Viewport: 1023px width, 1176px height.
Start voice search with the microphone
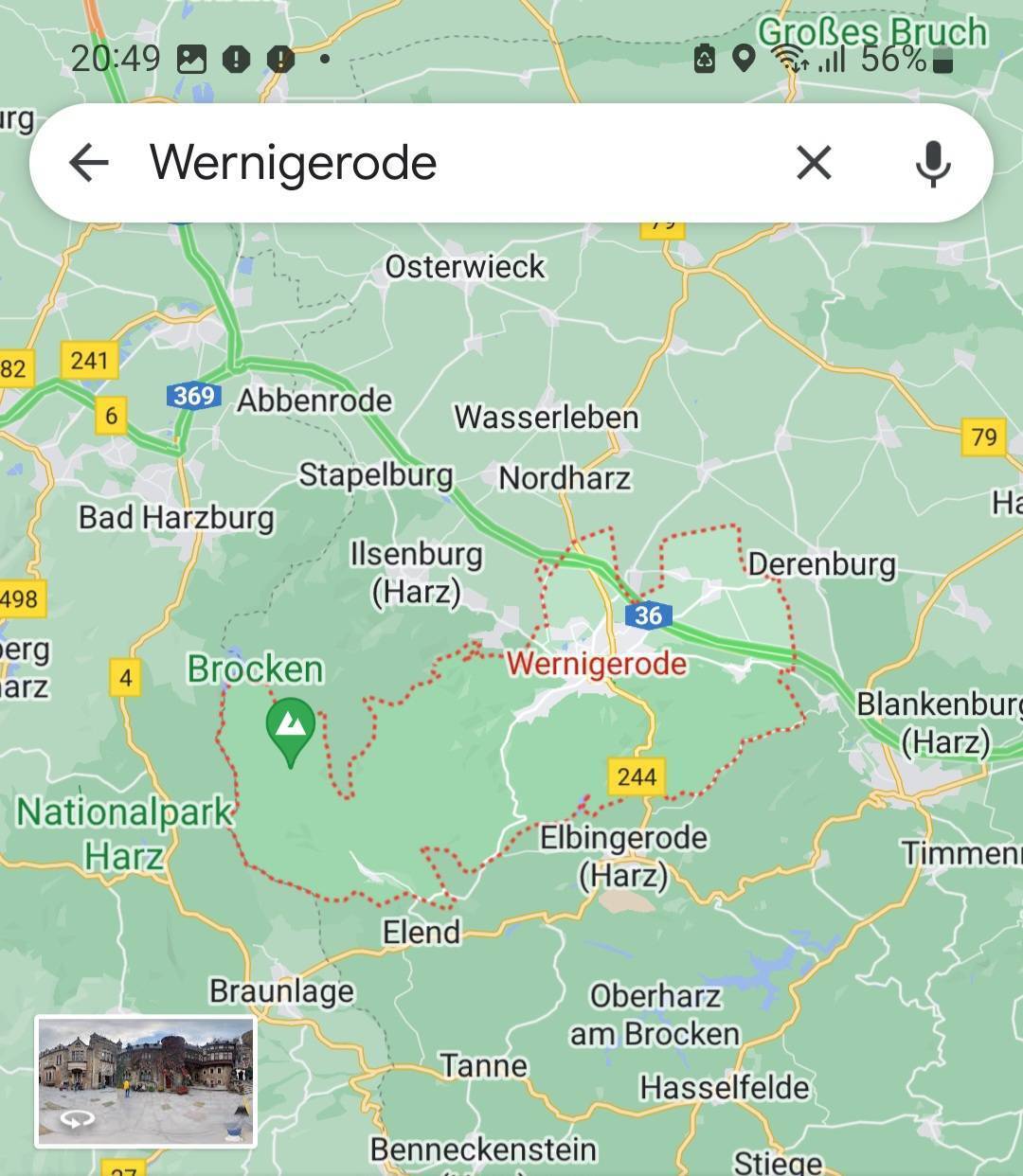(932, 163)
